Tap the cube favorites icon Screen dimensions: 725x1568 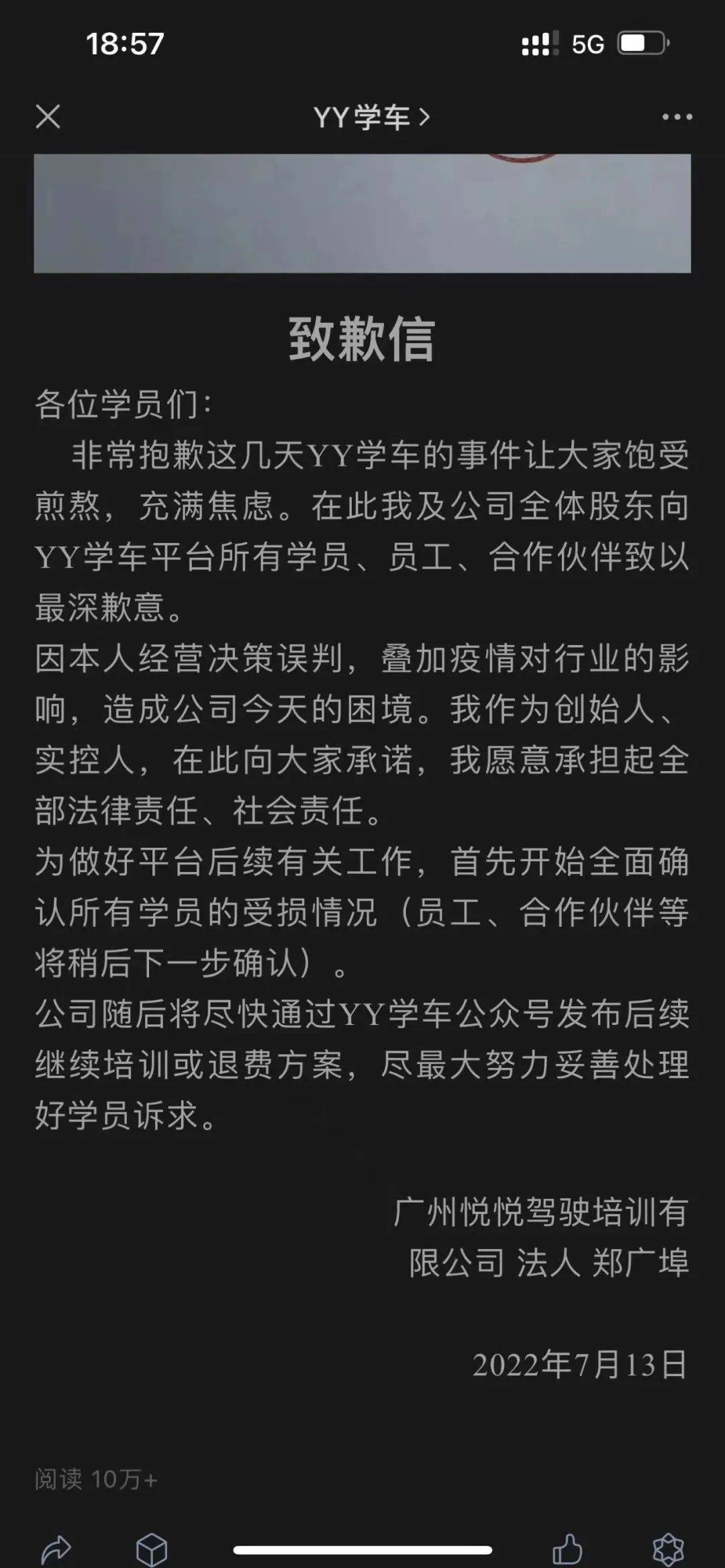pyautogui.click(x=152, y=1549)
